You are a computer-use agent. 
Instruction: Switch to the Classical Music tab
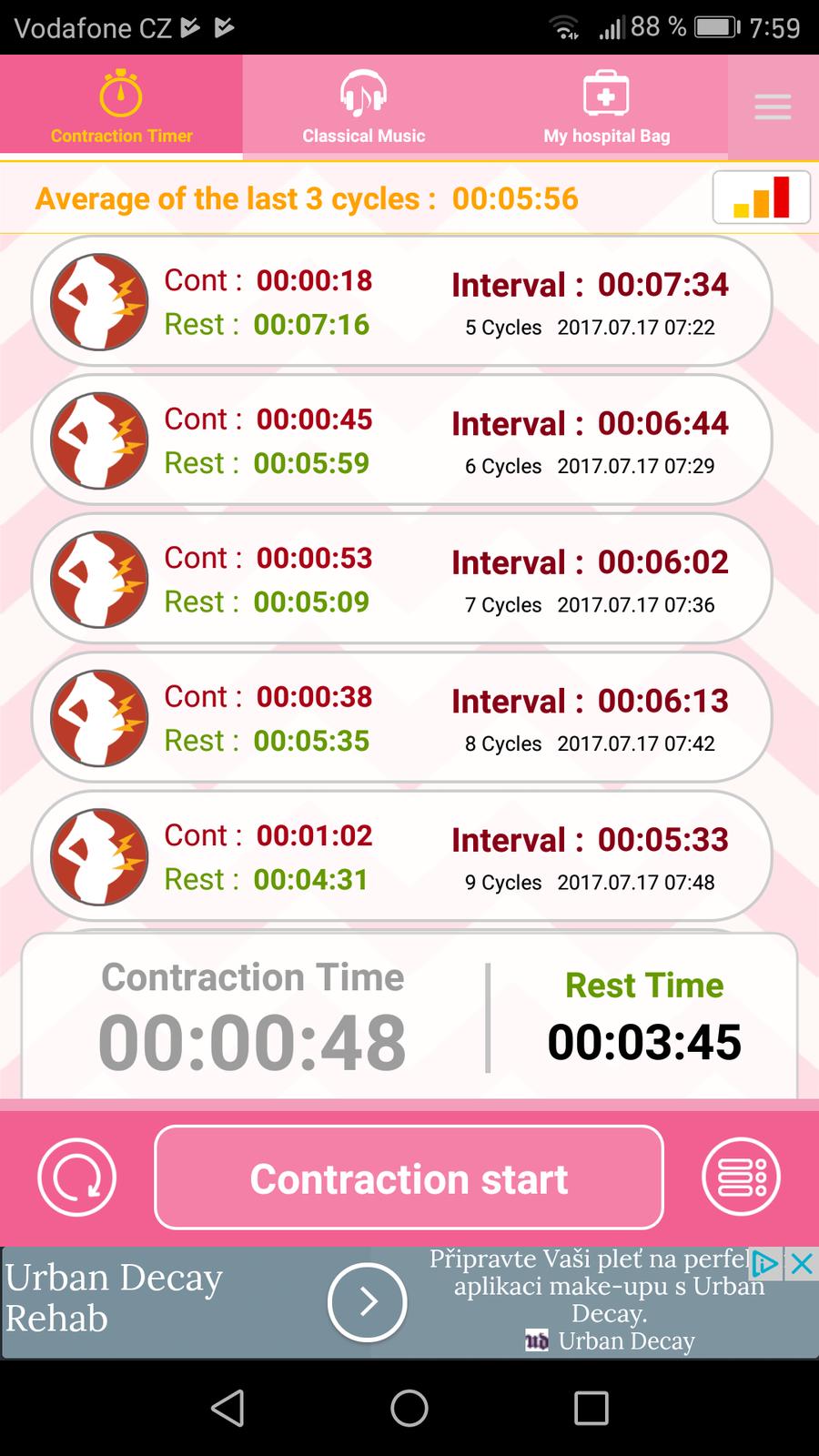pos(363,107)
